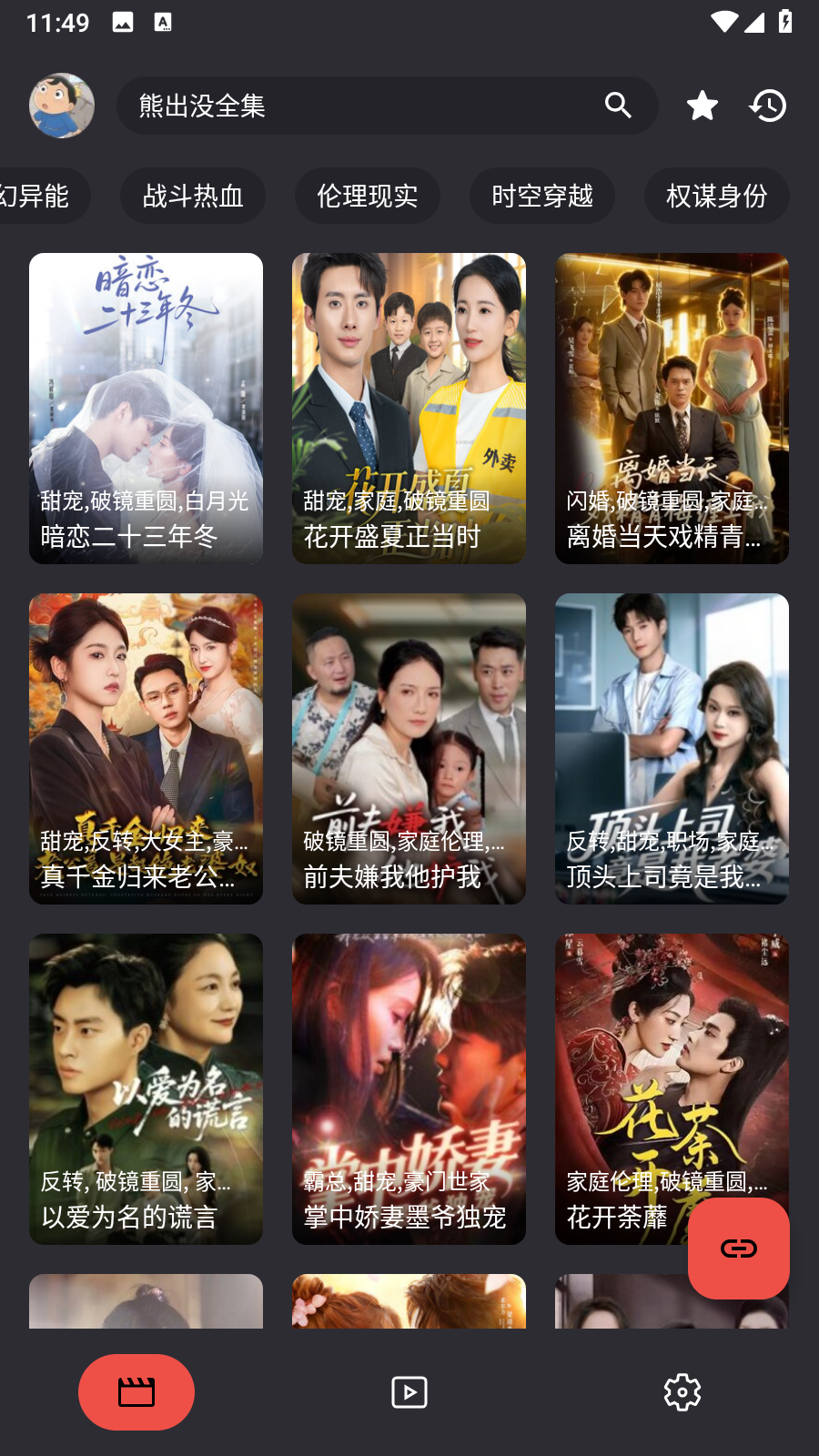Open 以爱为名的谎言 drama
819x1456 pixels.
(146, 1088)
